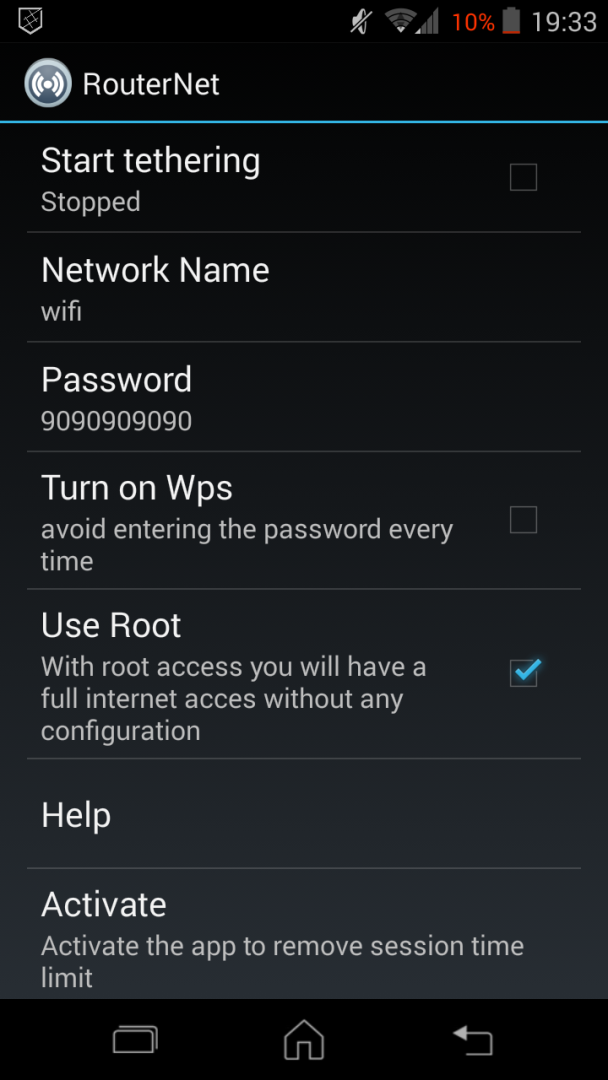608x1080 pixels.
Task: Check the Turn on Wps box
Action: point(523,520)
